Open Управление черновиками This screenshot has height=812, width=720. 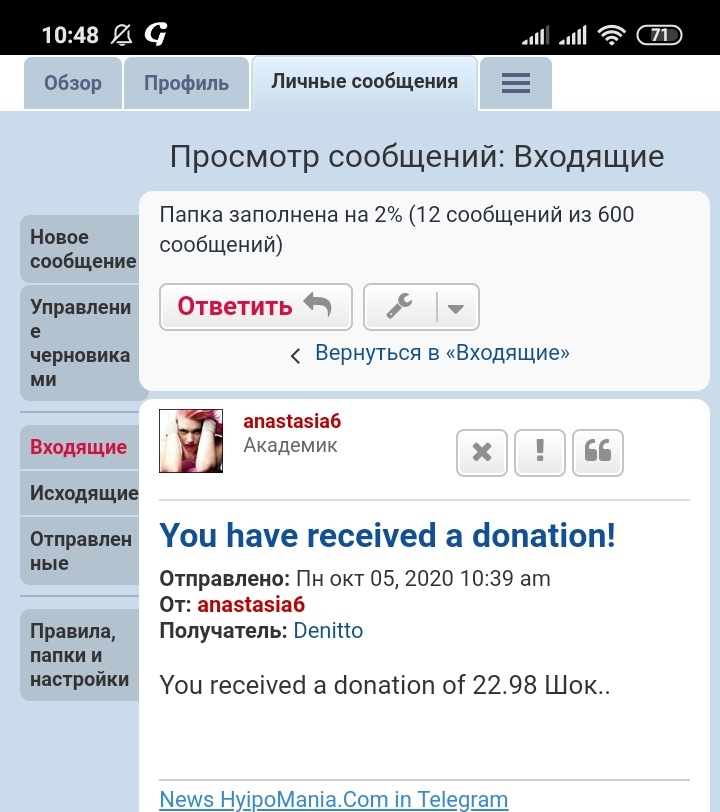[80, 343]
